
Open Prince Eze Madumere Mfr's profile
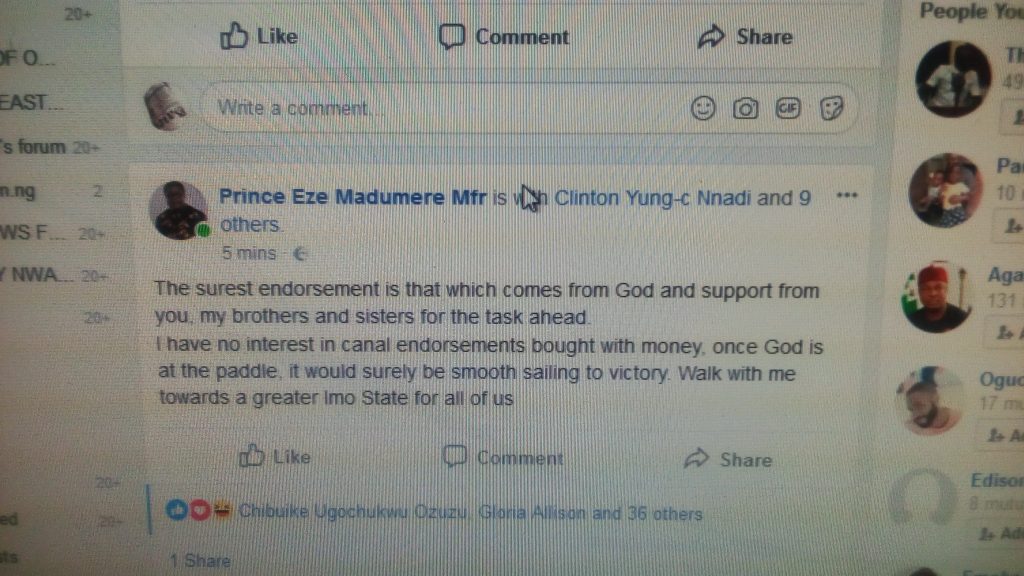point(352,197)
